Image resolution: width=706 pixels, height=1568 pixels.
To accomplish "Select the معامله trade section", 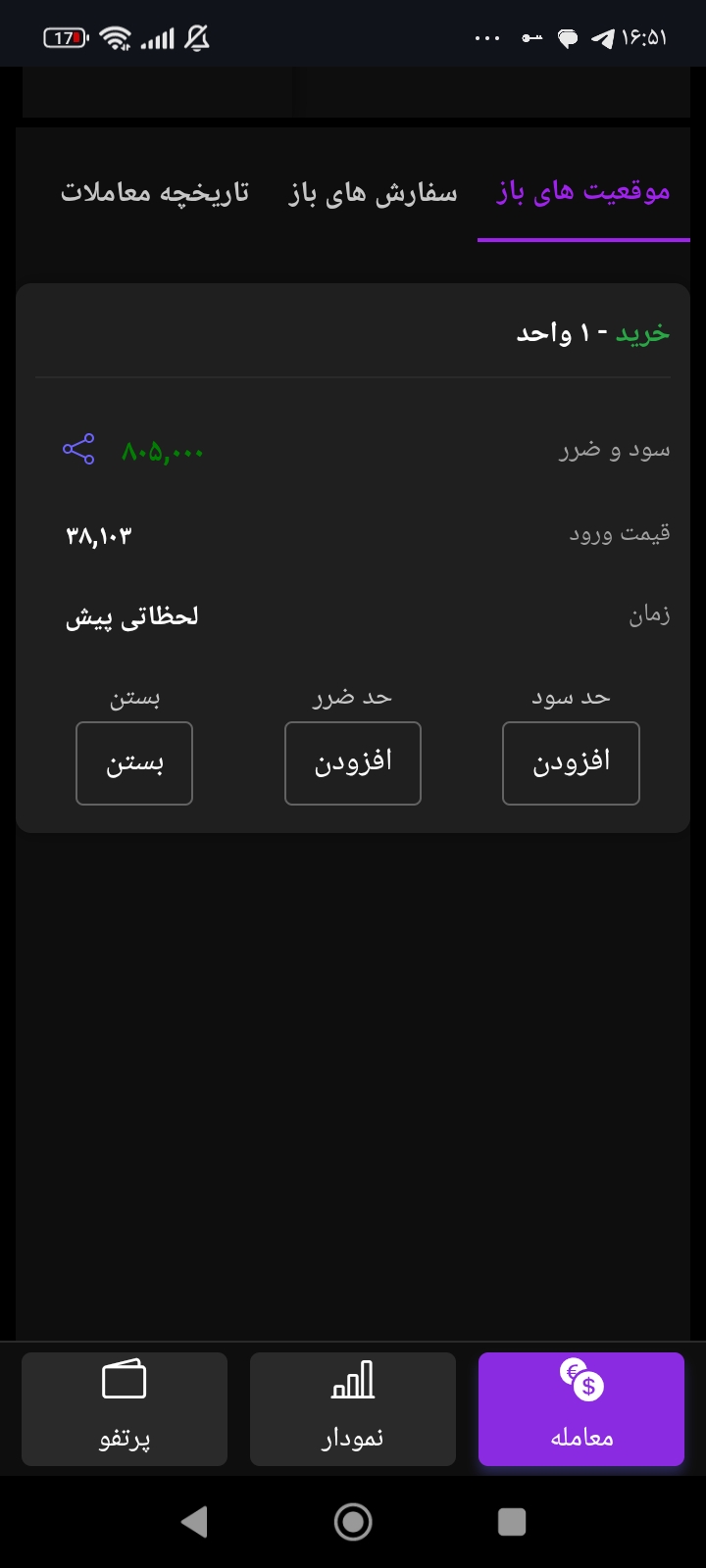I will (581, 1408).
